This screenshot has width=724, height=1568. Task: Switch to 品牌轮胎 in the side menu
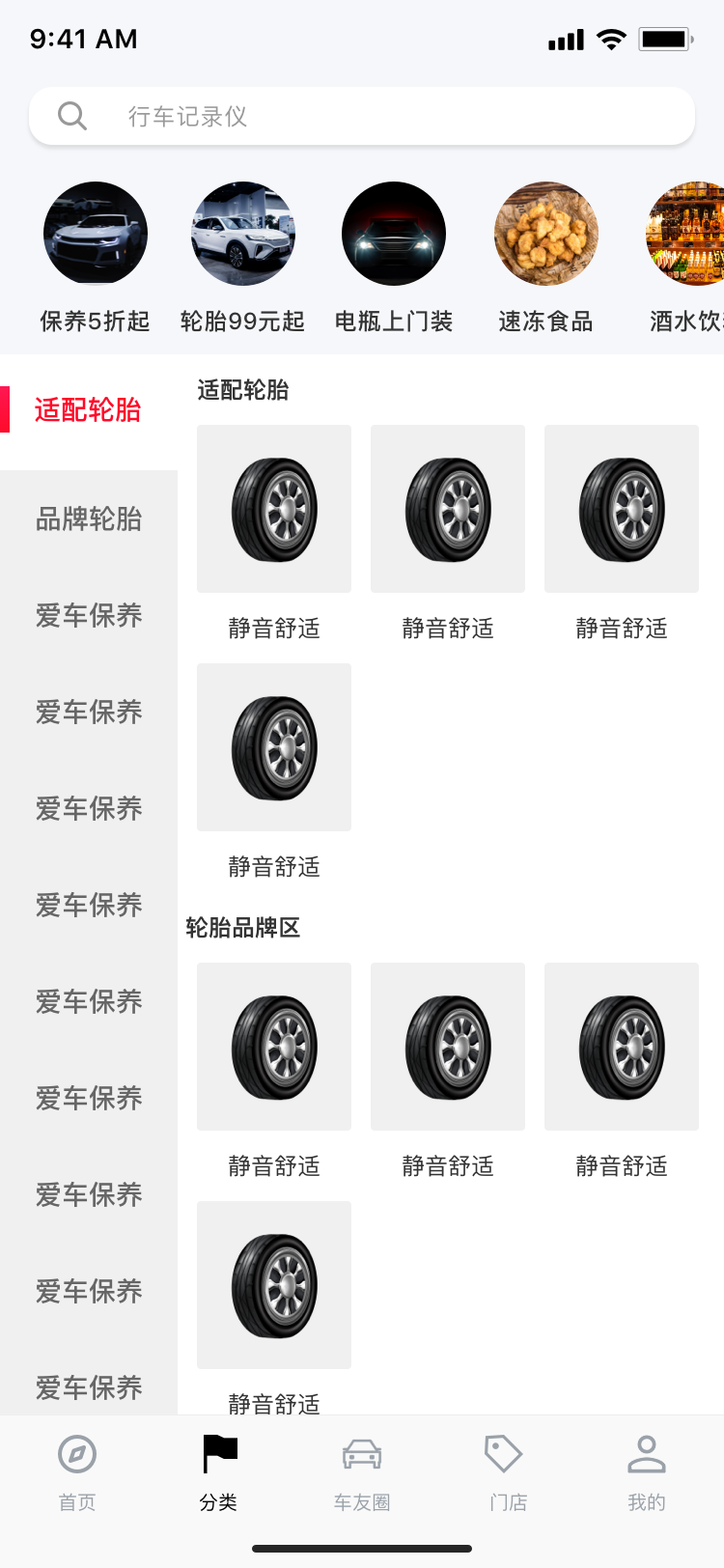pyautogui.click(x=88, y=519)
